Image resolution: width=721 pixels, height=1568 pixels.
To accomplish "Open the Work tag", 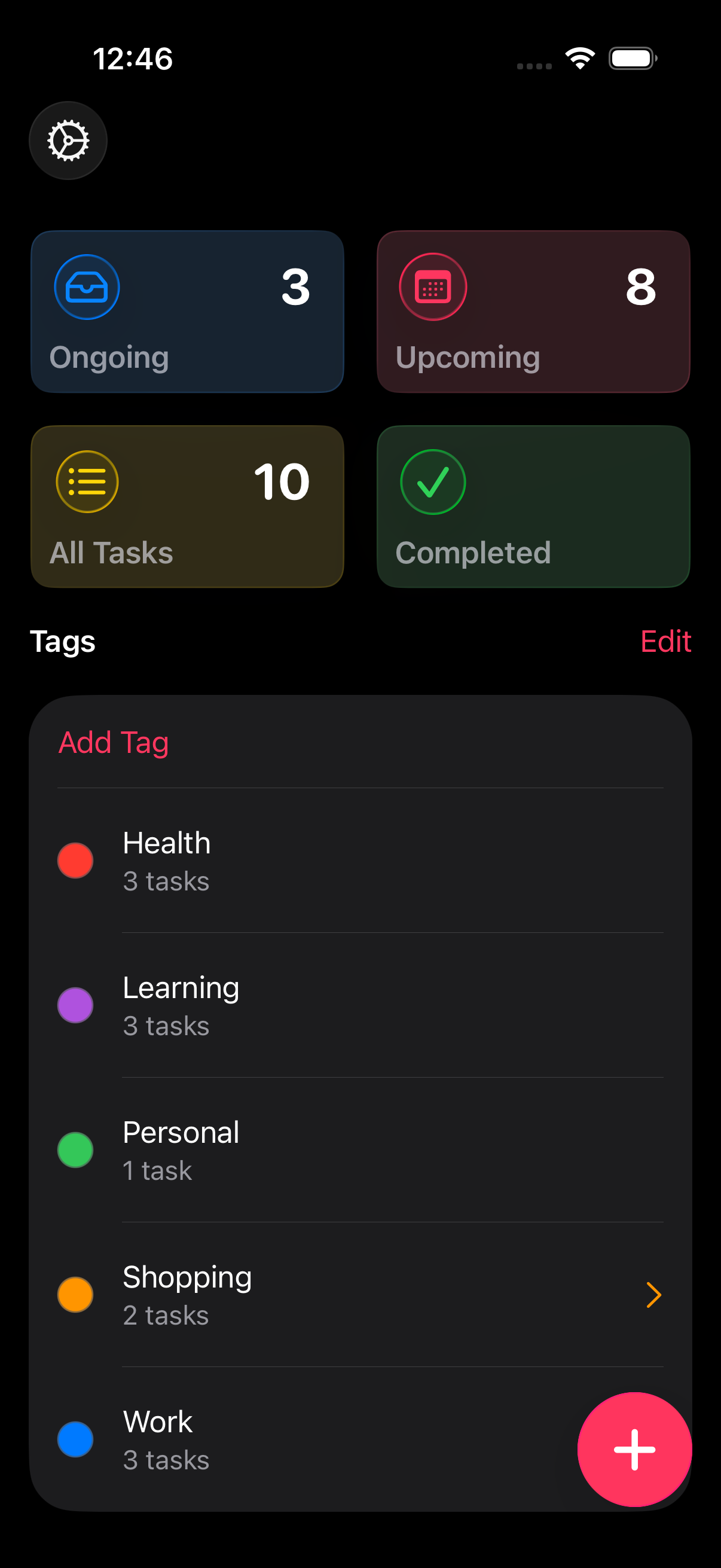I will tap(304, 1439).
